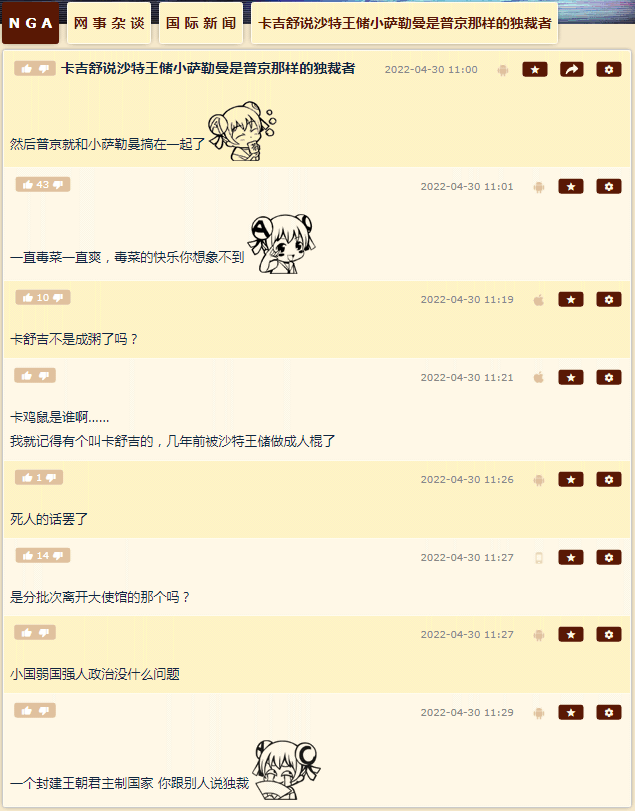The width and height of the screenshot is (635, 811).
Task: Open the NGA home button
Action: 30,23
